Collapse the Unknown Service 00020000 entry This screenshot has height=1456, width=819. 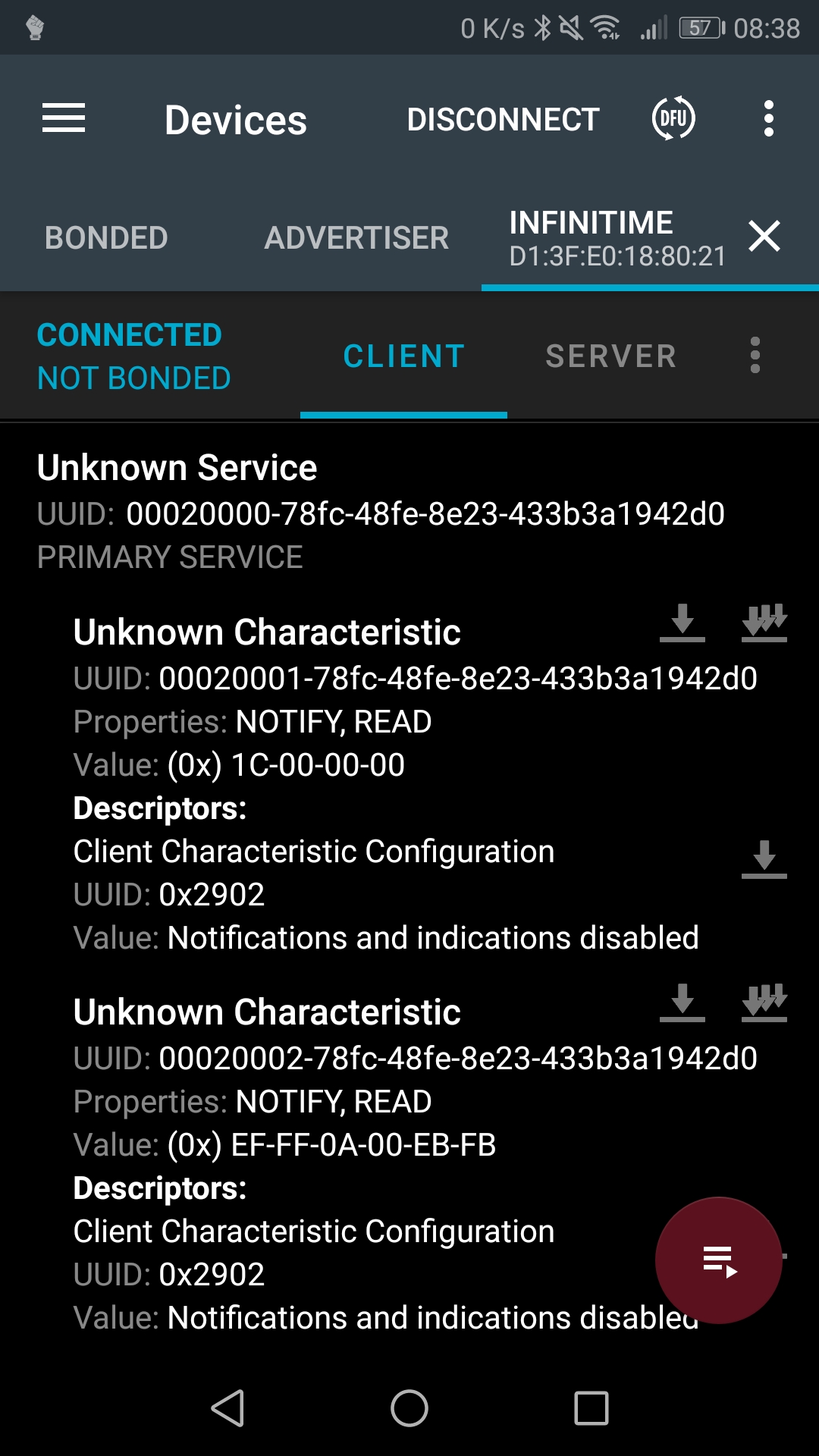(381, 511)
